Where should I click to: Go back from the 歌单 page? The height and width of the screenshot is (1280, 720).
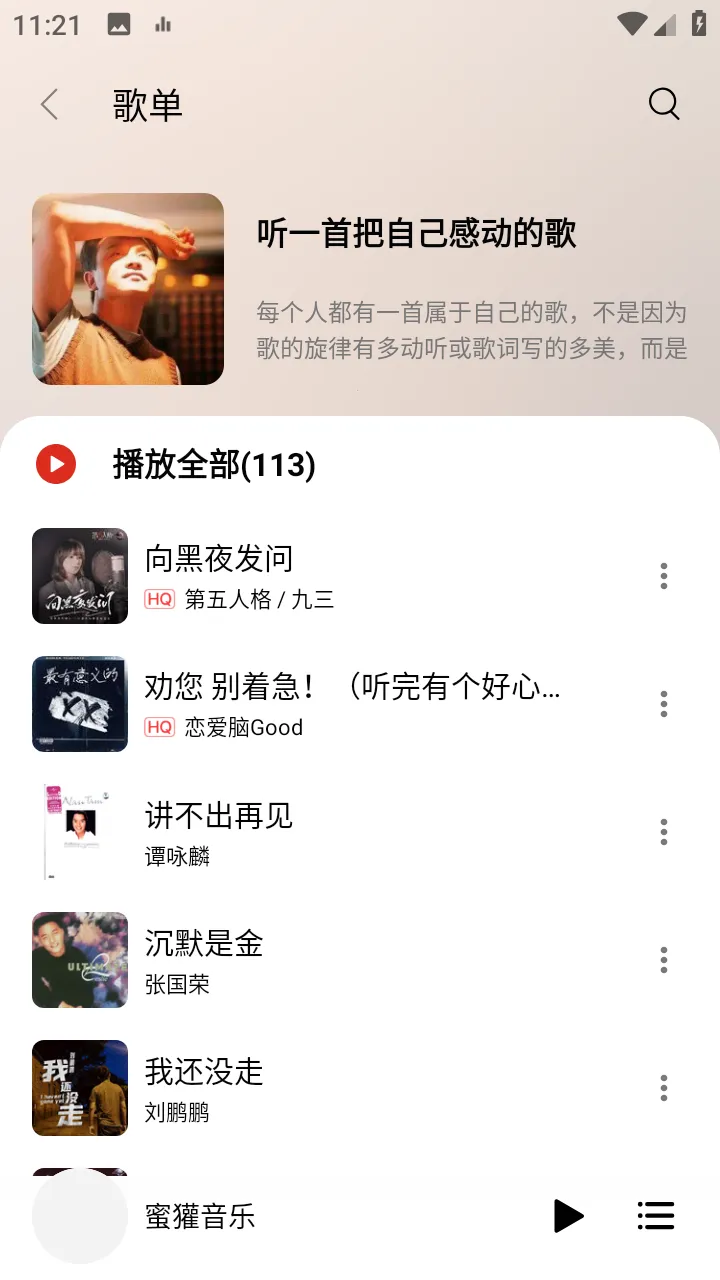point(49,104)
